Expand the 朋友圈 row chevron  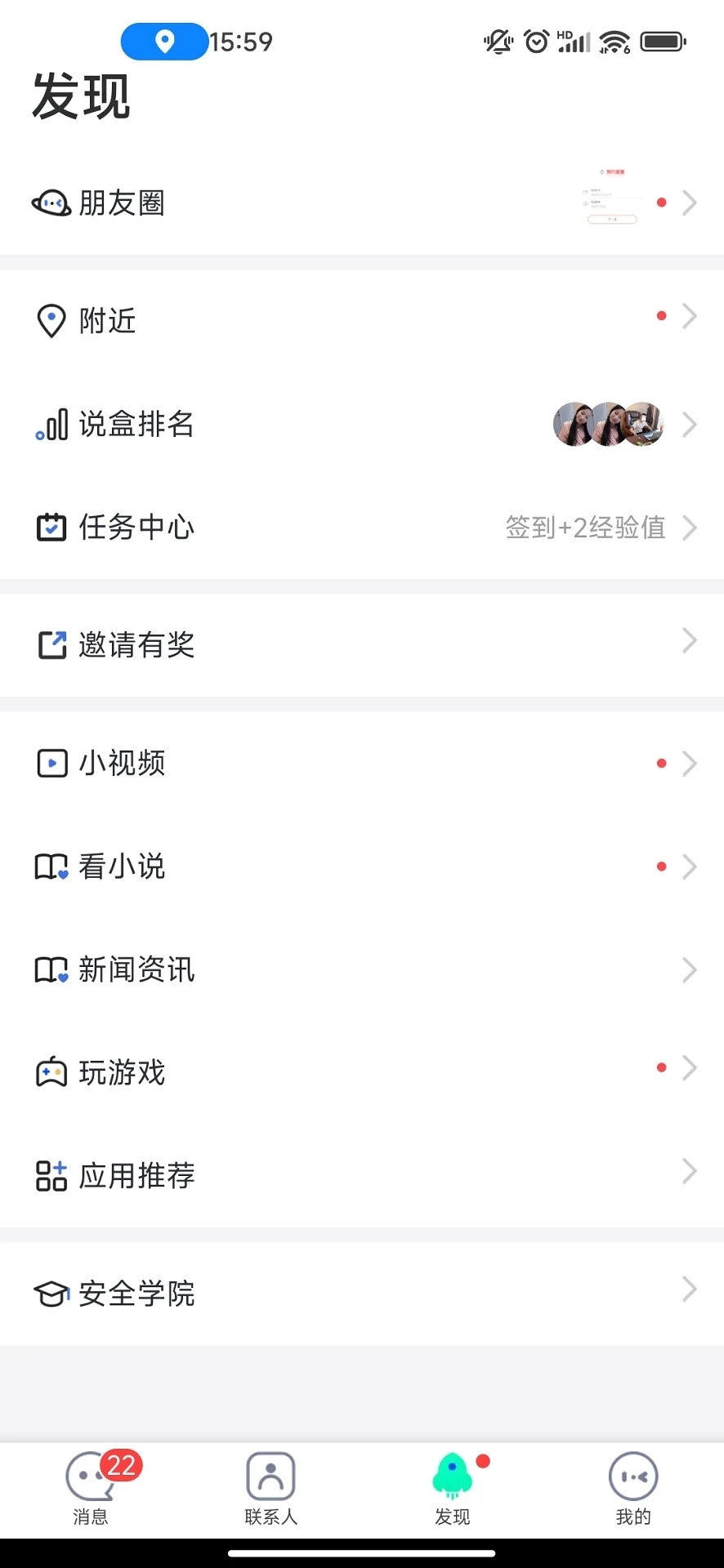pyautogui.click(x=689, y=203)
